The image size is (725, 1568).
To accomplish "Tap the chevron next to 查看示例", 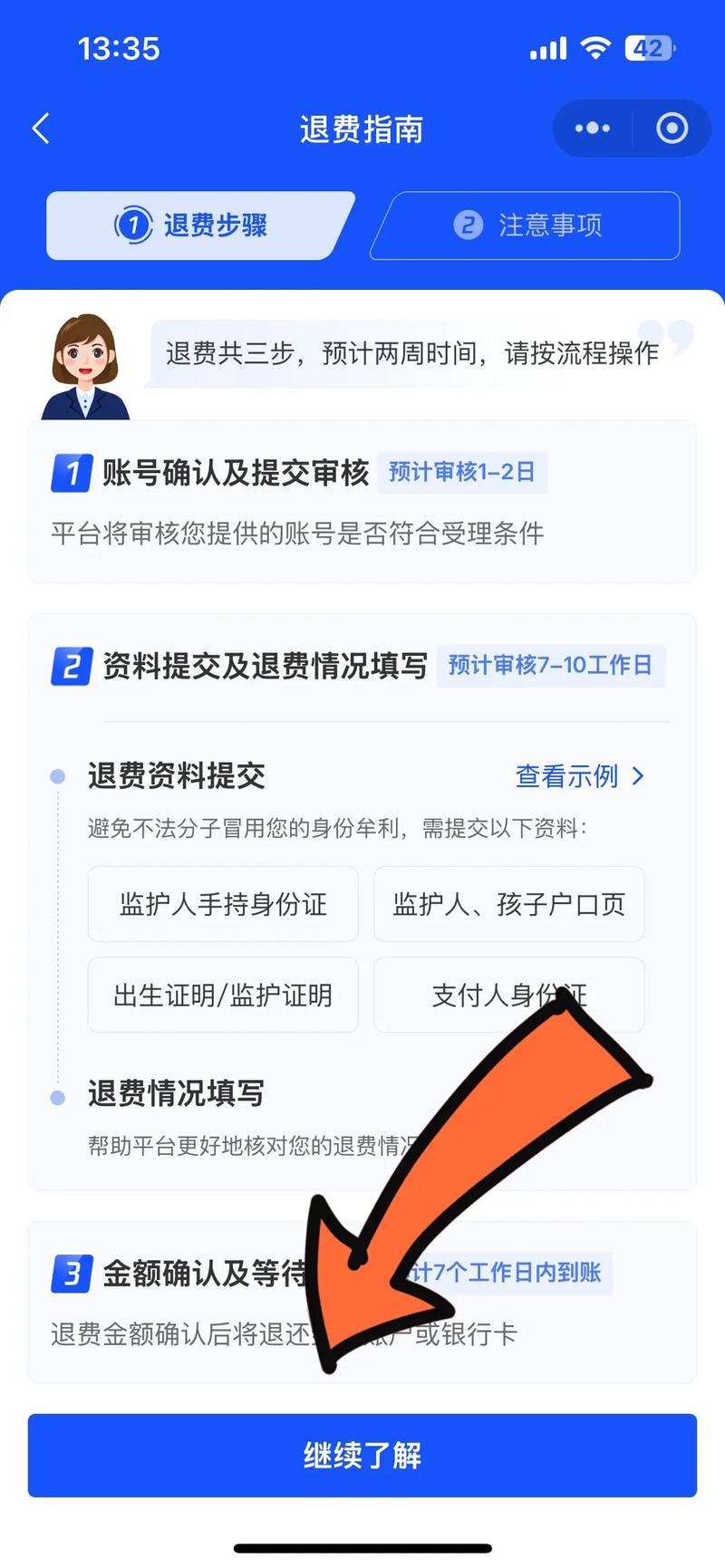I will [x=638, y=776].
